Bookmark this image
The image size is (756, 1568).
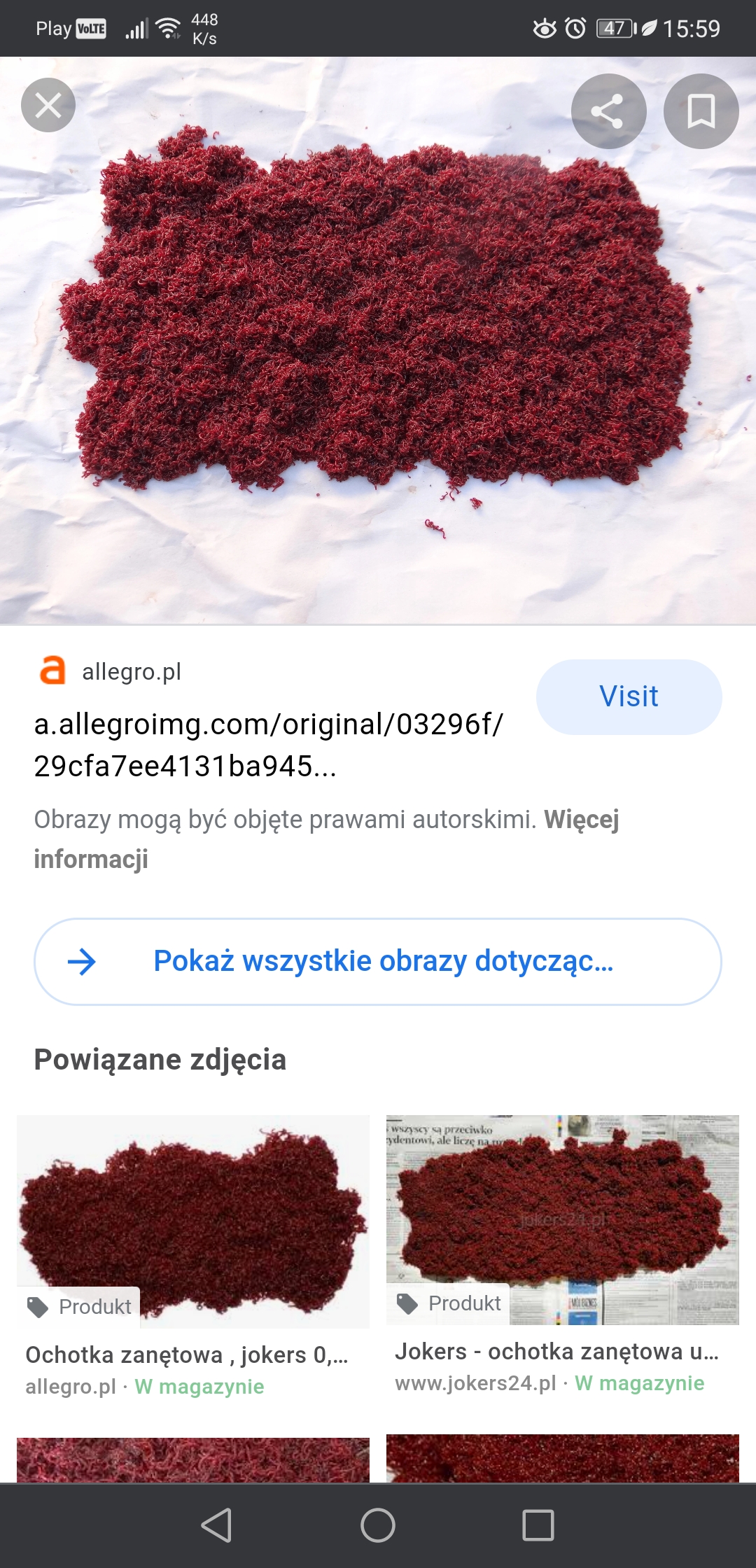click(701, 111)
